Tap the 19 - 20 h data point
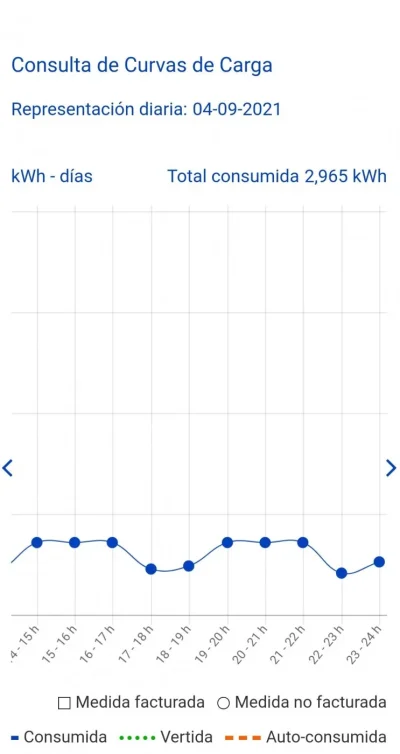Screen dimensions: 400x754 (x=227, y=542)
